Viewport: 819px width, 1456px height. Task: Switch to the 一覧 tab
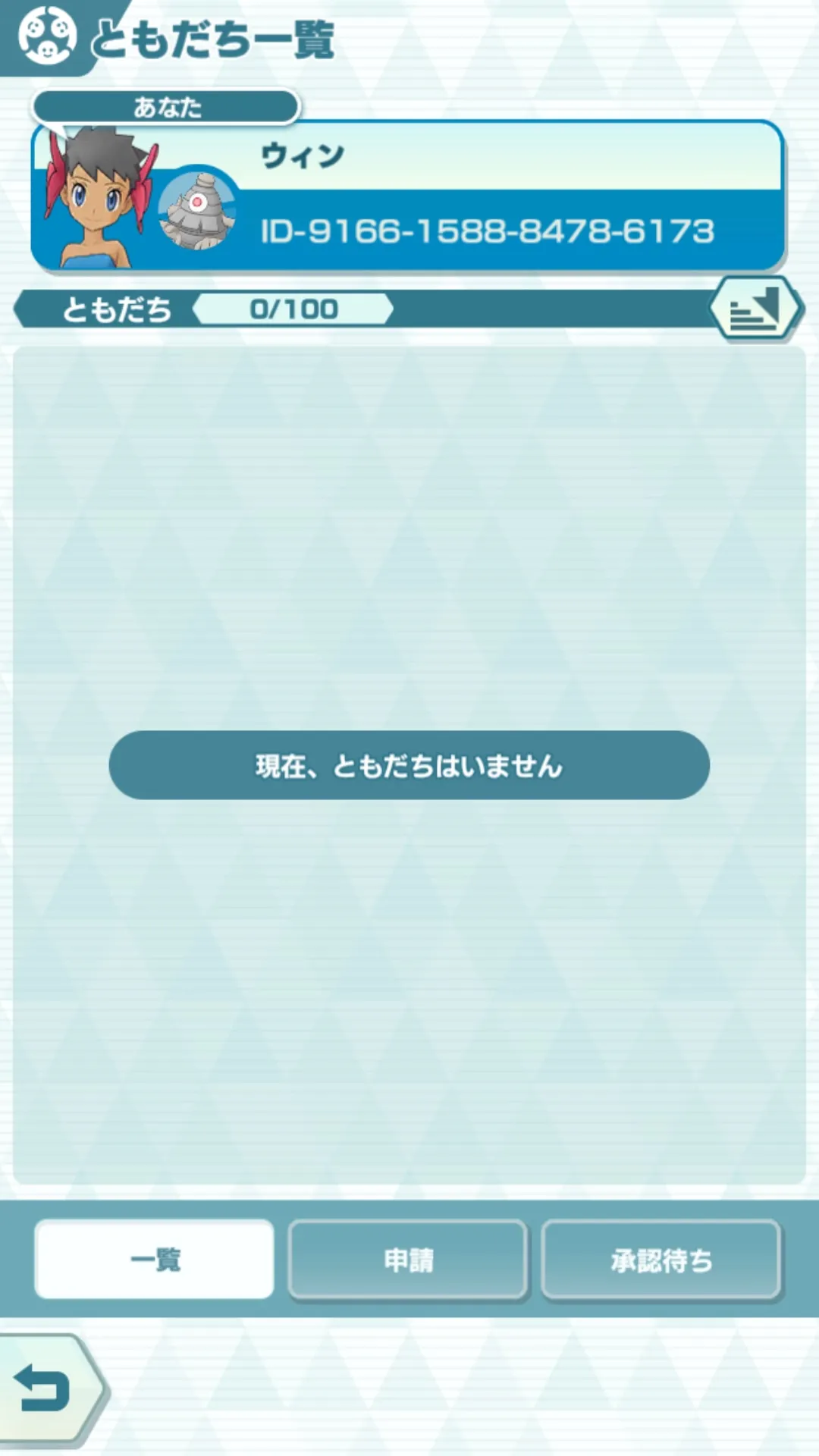(x=155, y=1260)
